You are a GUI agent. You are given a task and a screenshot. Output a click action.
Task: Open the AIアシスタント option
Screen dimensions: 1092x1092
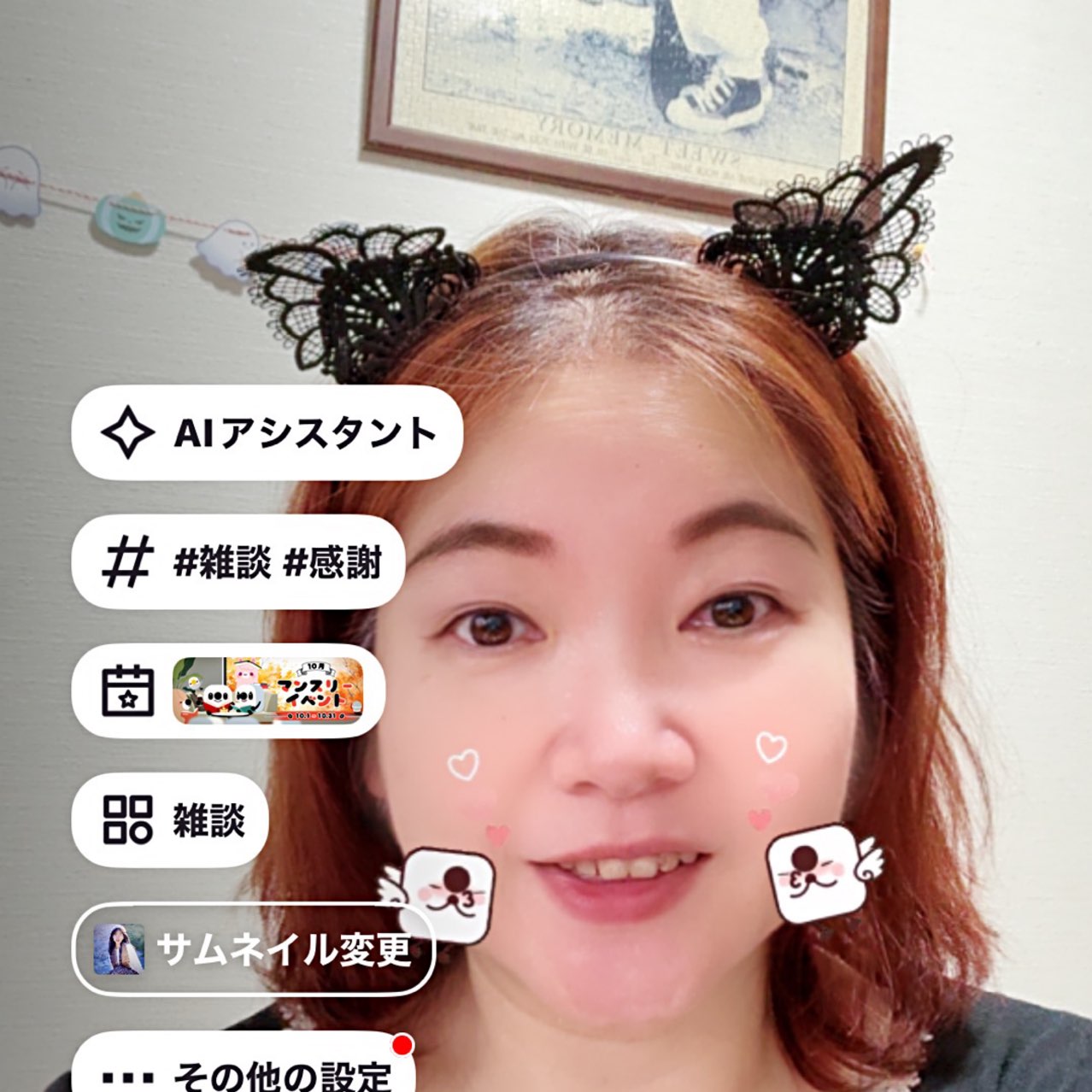pos(267,432)
